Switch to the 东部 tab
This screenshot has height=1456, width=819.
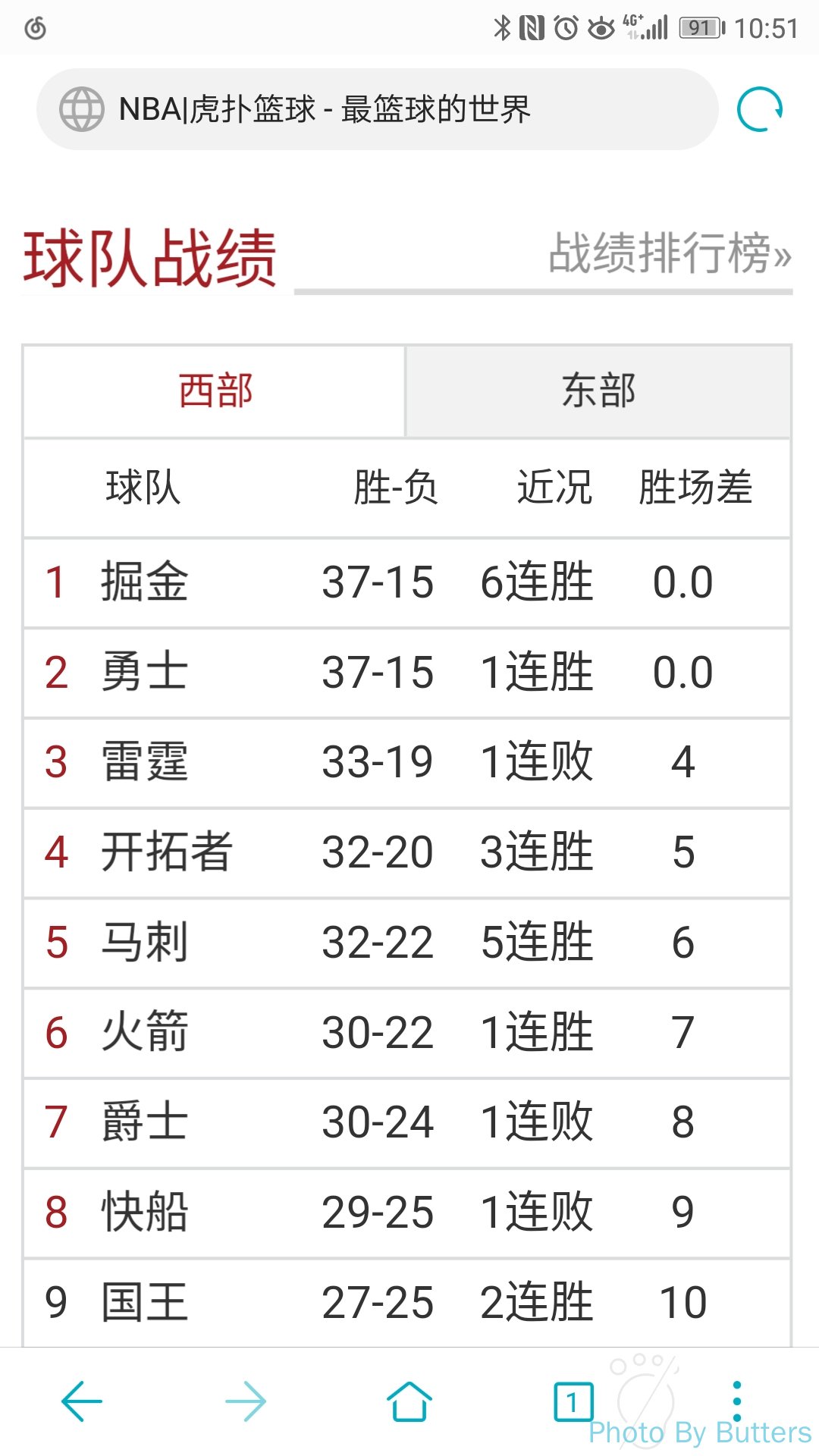coord(598,391)
